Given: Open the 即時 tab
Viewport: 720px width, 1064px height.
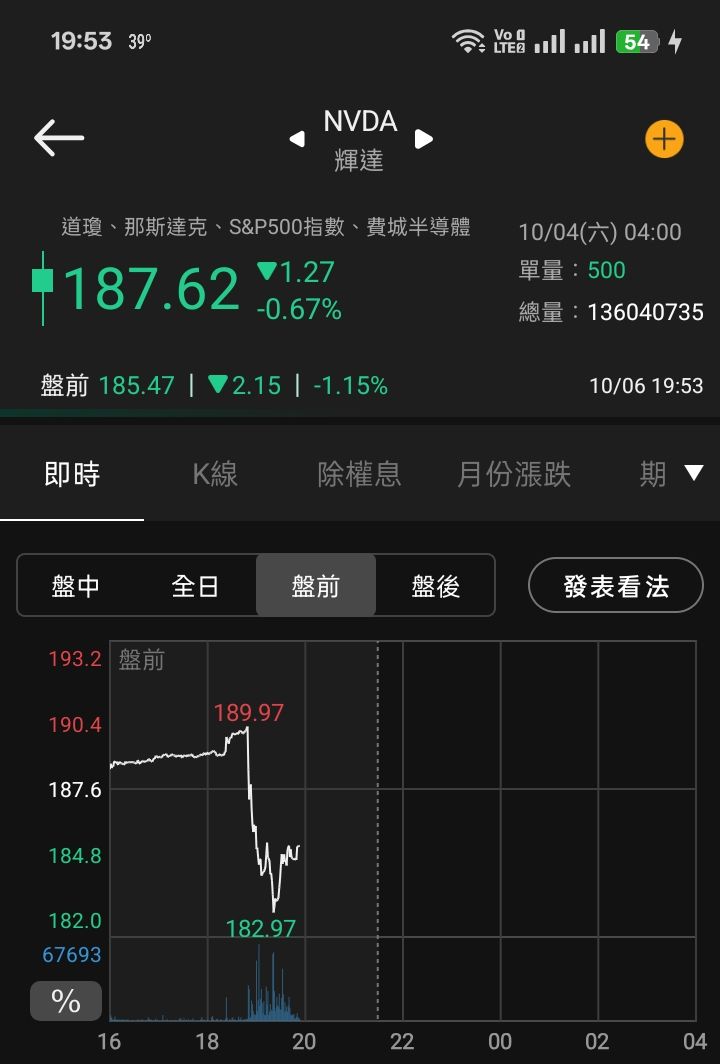Looking at the screenshot, I should (72, 474).
